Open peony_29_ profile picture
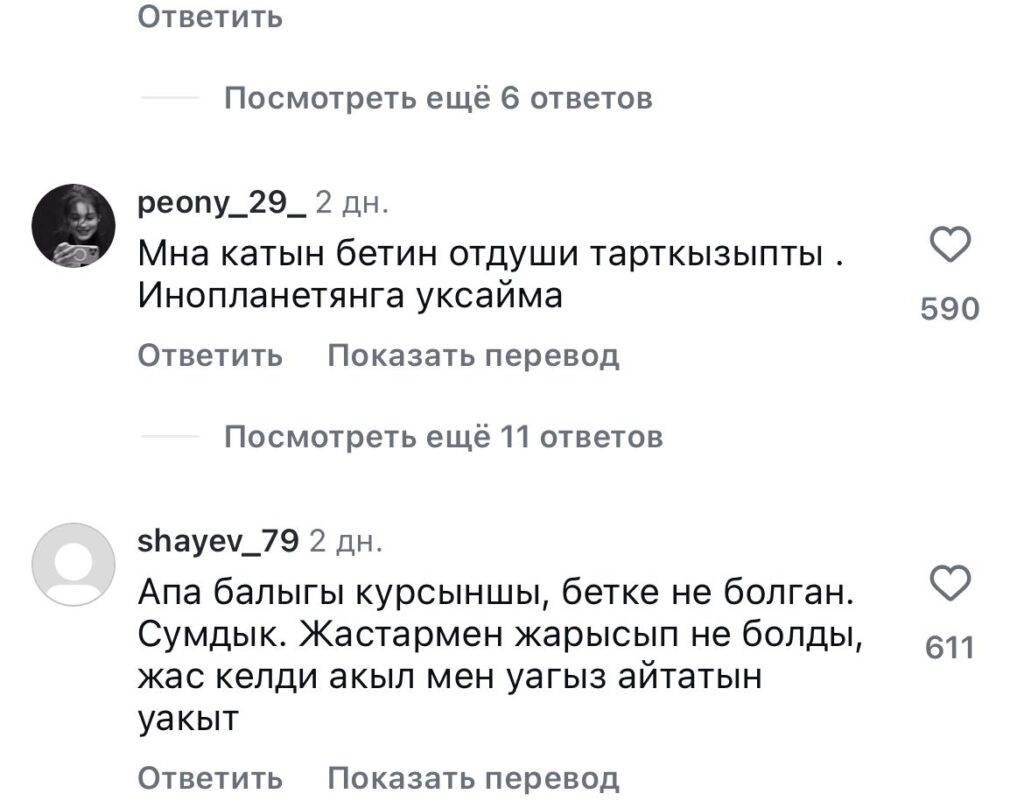 tap(74, 226)
